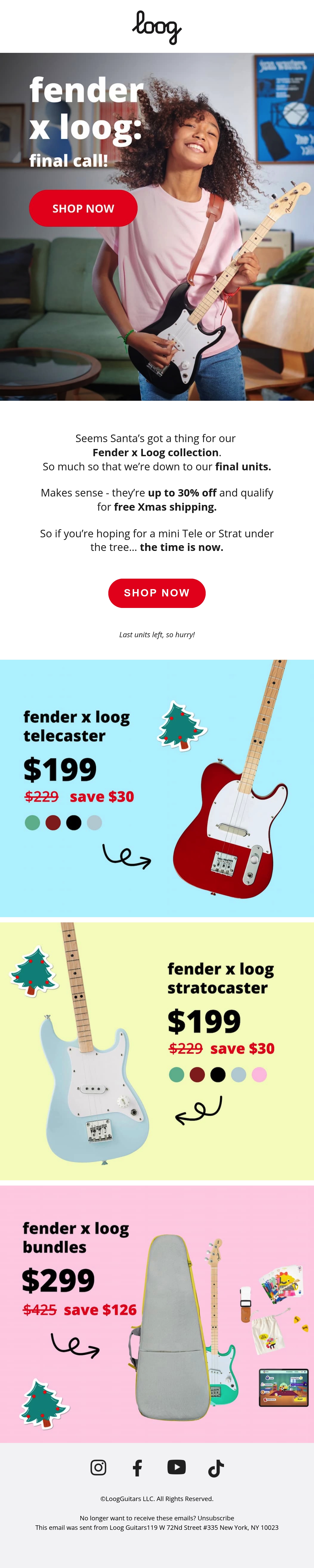Open Loog's TikTok profile

pos(216,1468)
